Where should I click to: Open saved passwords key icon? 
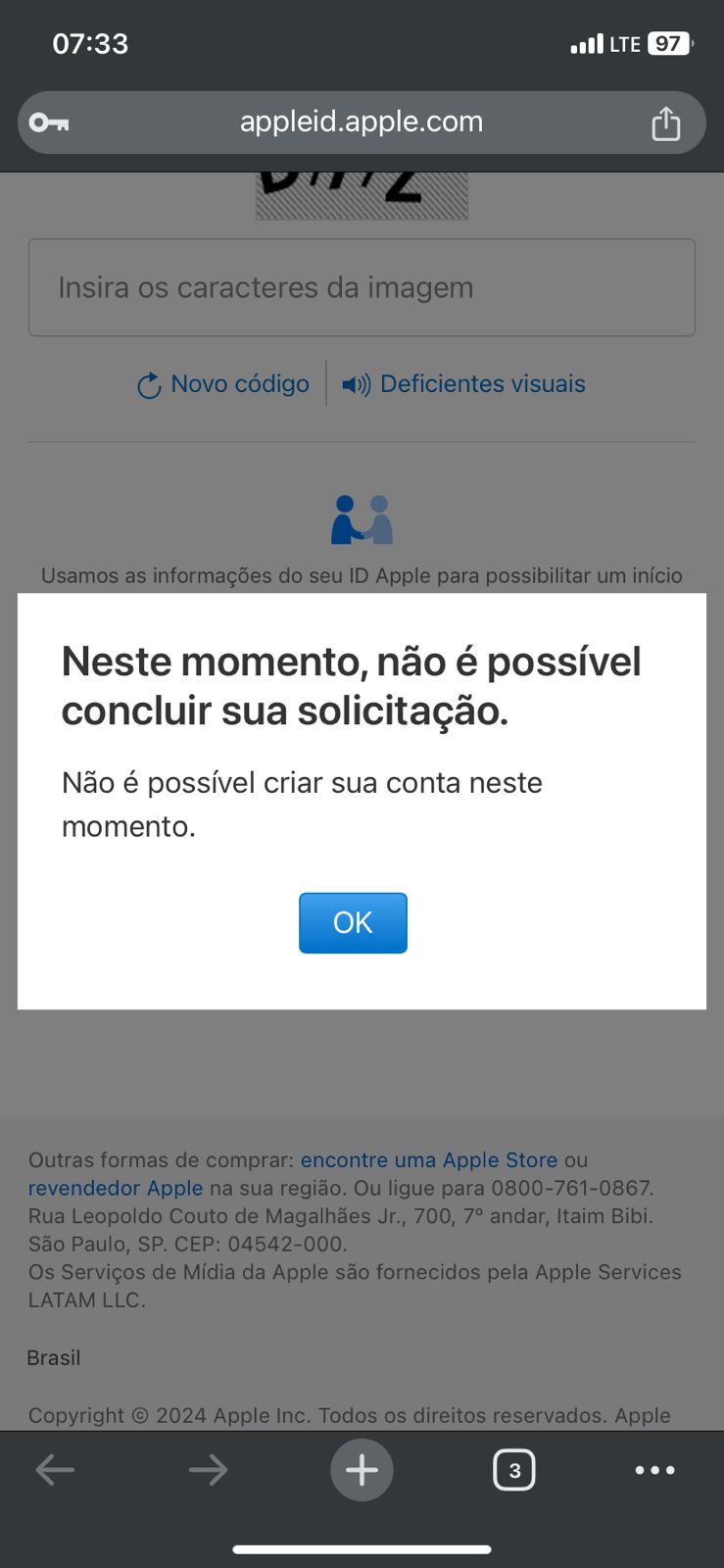pos(49,122)
